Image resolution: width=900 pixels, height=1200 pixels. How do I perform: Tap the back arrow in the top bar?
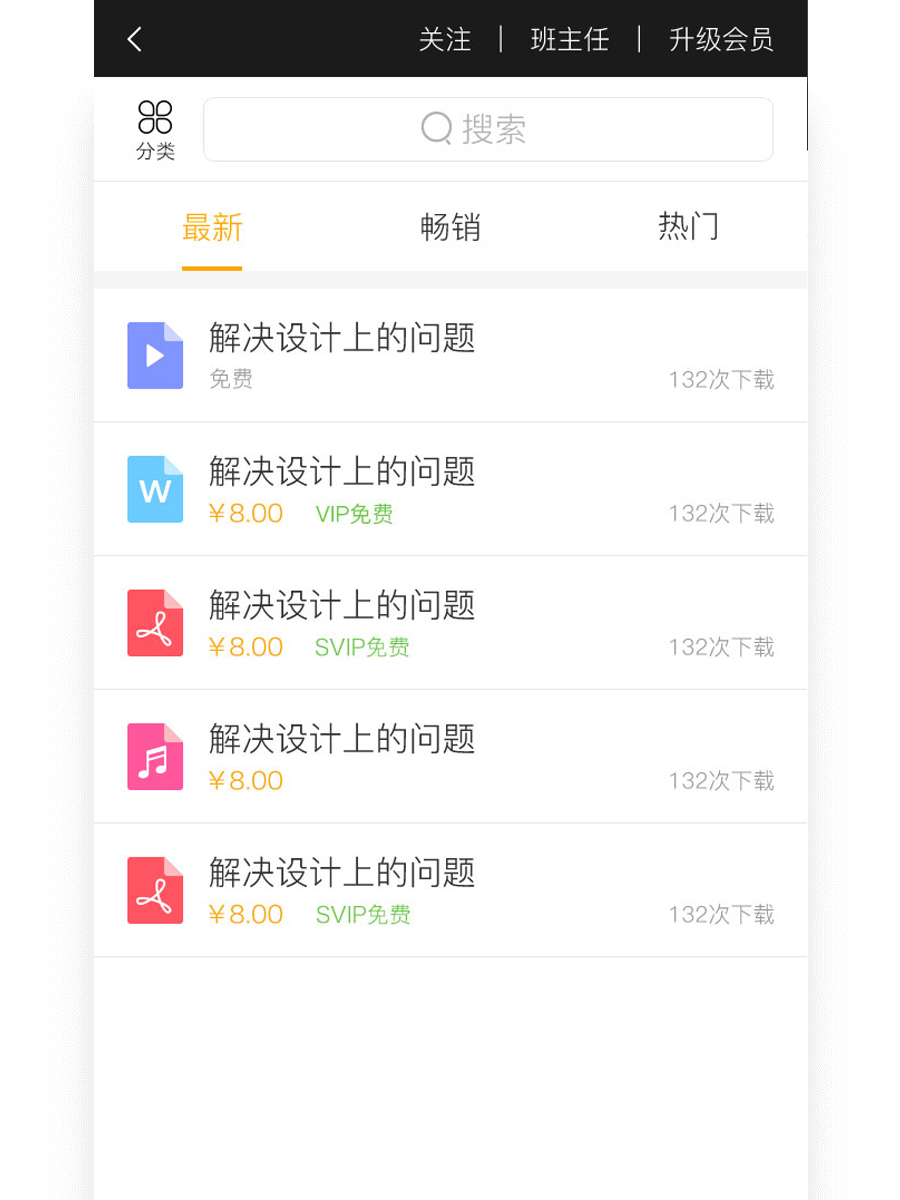133,38
